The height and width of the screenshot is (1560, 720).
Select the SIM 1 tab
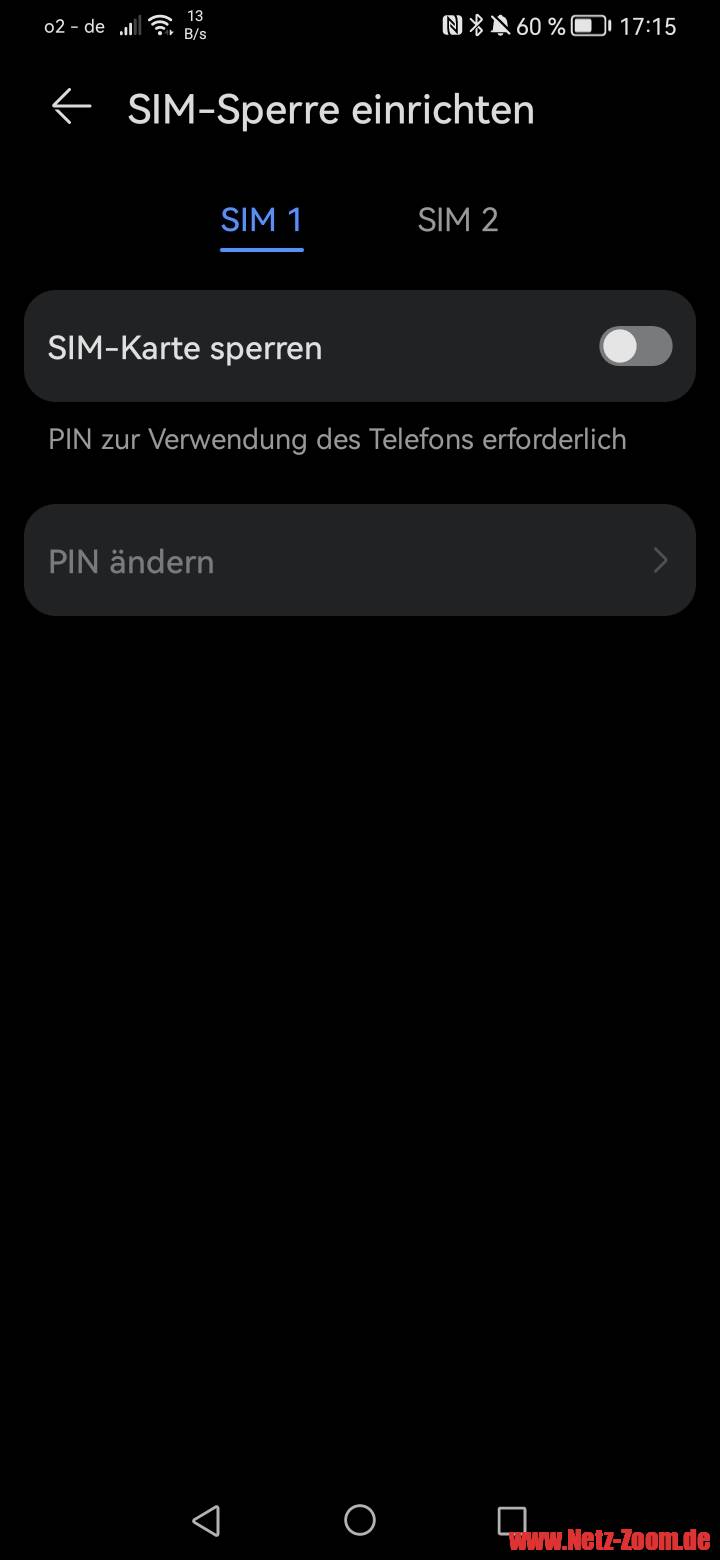[x=261, y=220]
